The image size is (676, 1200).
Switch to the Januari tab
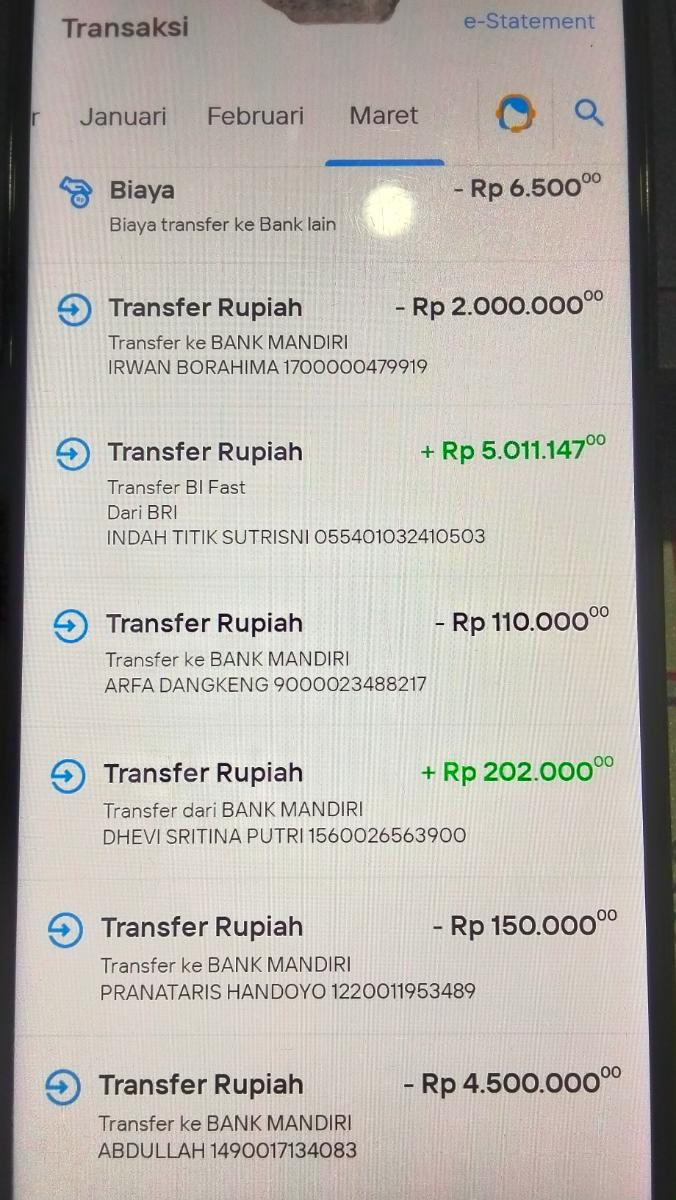coord(123,116)
